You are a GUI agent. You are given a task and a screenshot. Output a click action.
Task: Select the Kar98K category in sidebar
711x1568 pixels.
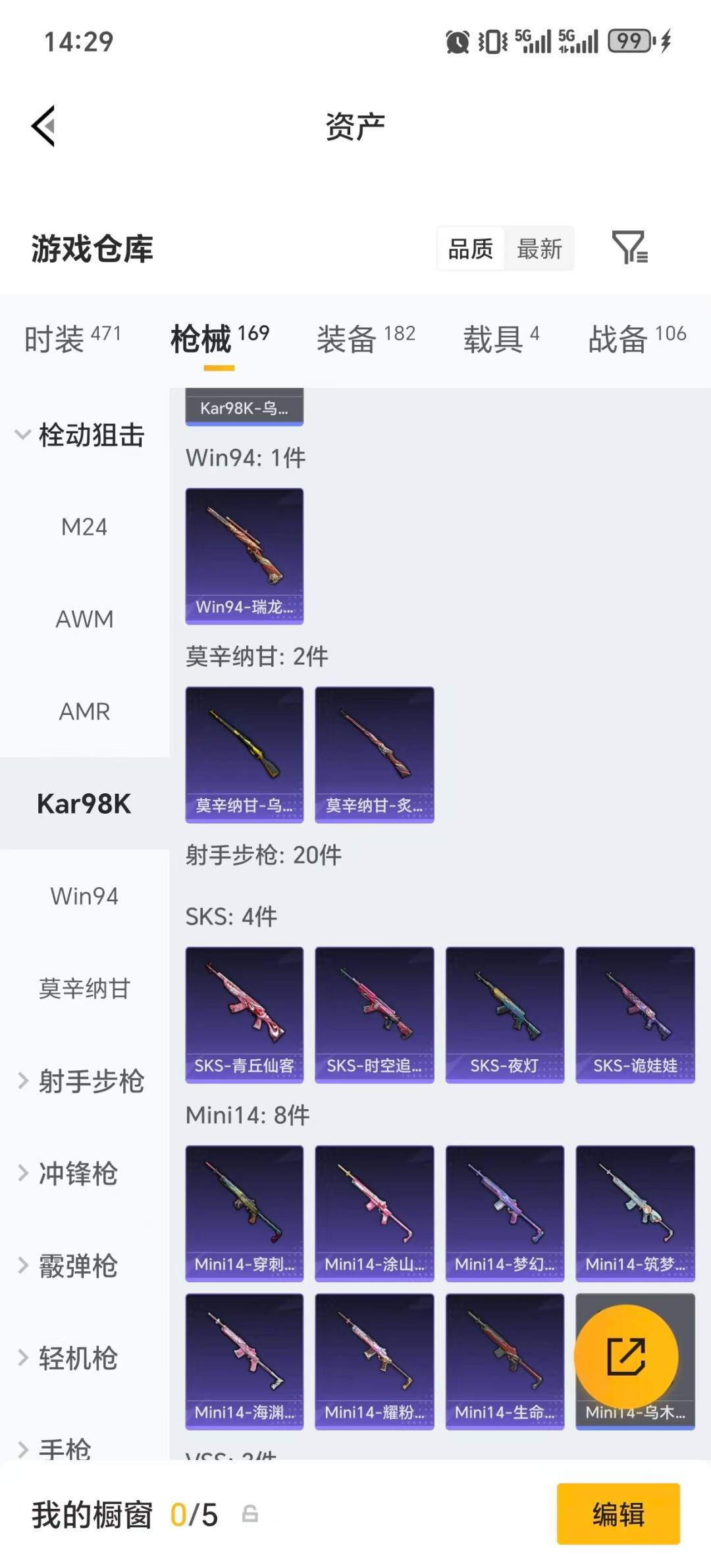(x=84, y=803)
